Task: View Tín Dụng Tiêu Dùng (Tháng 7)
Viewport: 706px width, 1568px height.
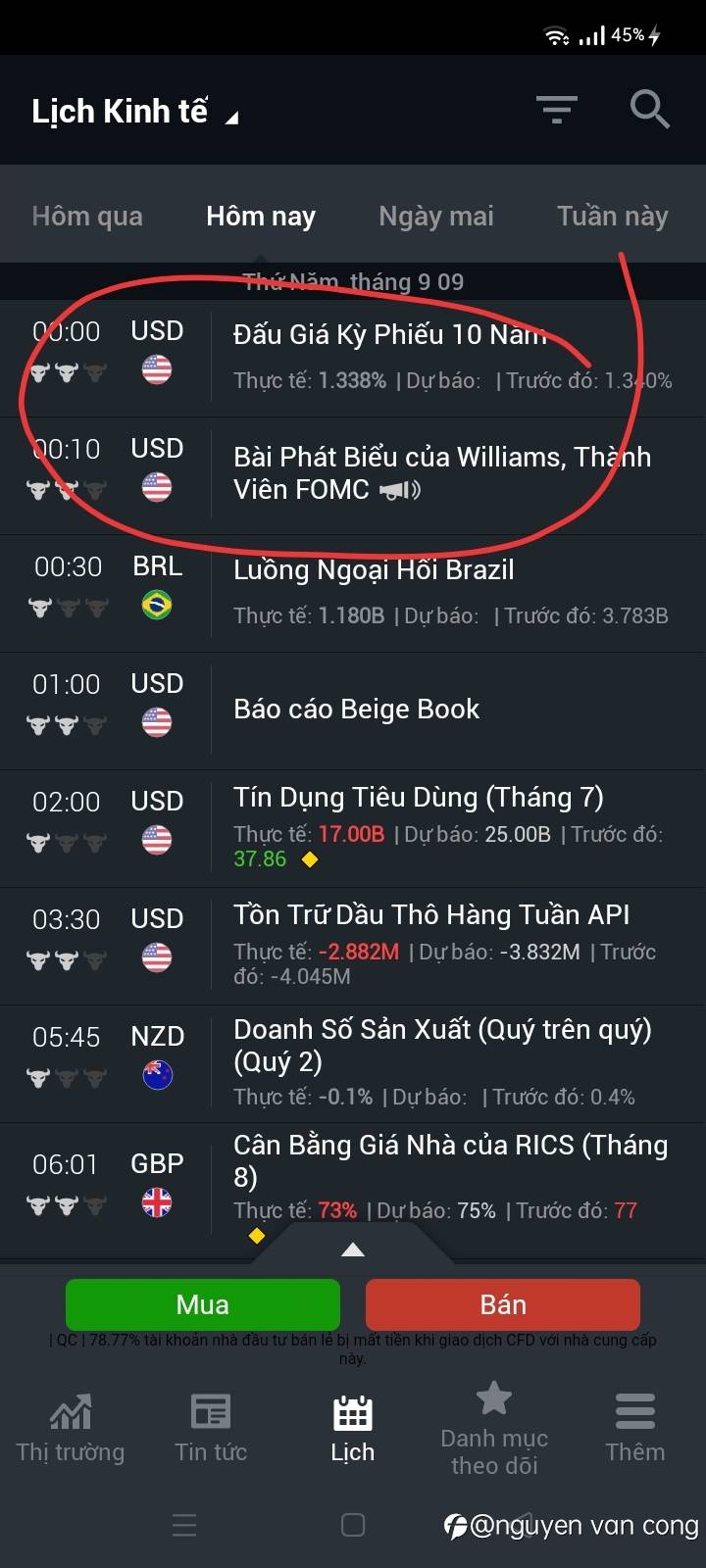Action: tap(353, 829)
